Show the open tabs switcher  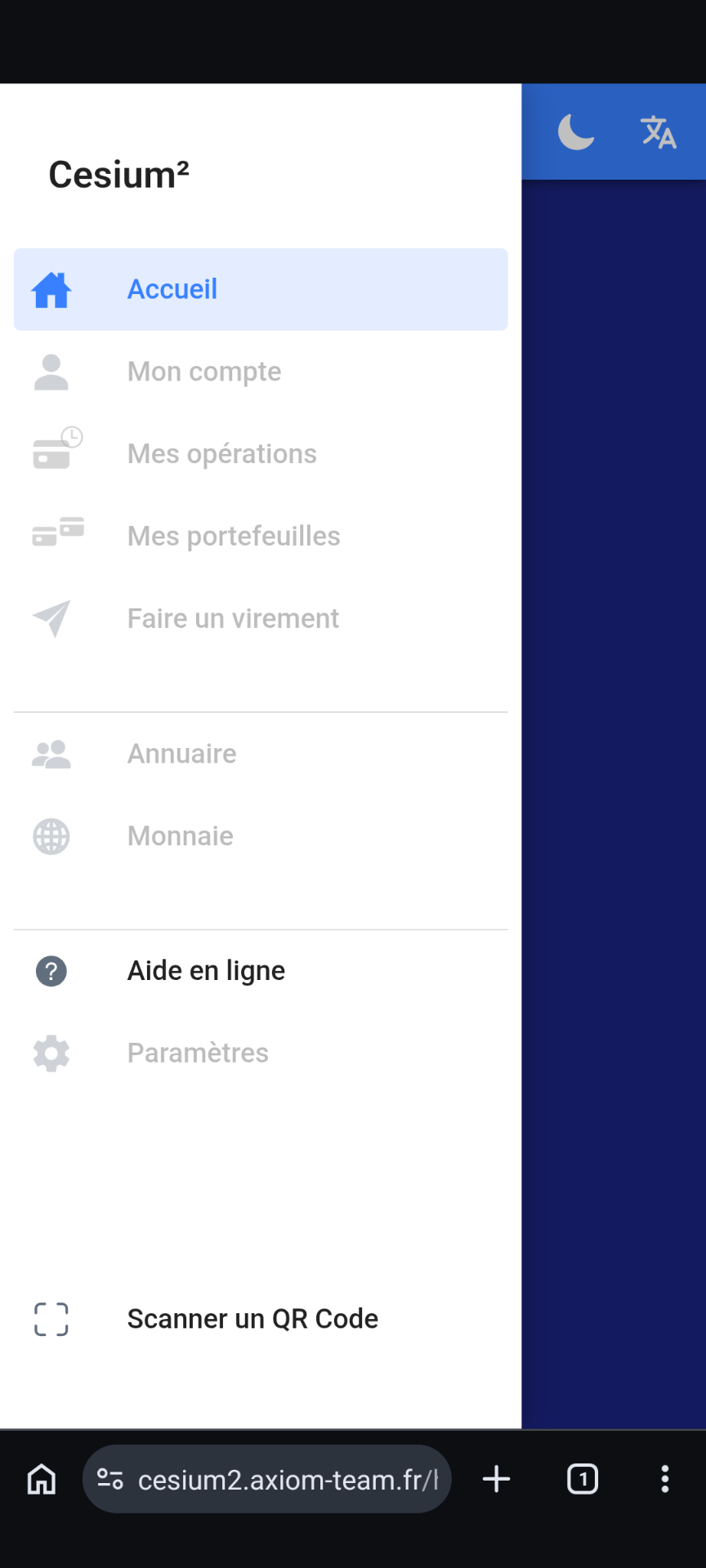(x=583, y=1479)
